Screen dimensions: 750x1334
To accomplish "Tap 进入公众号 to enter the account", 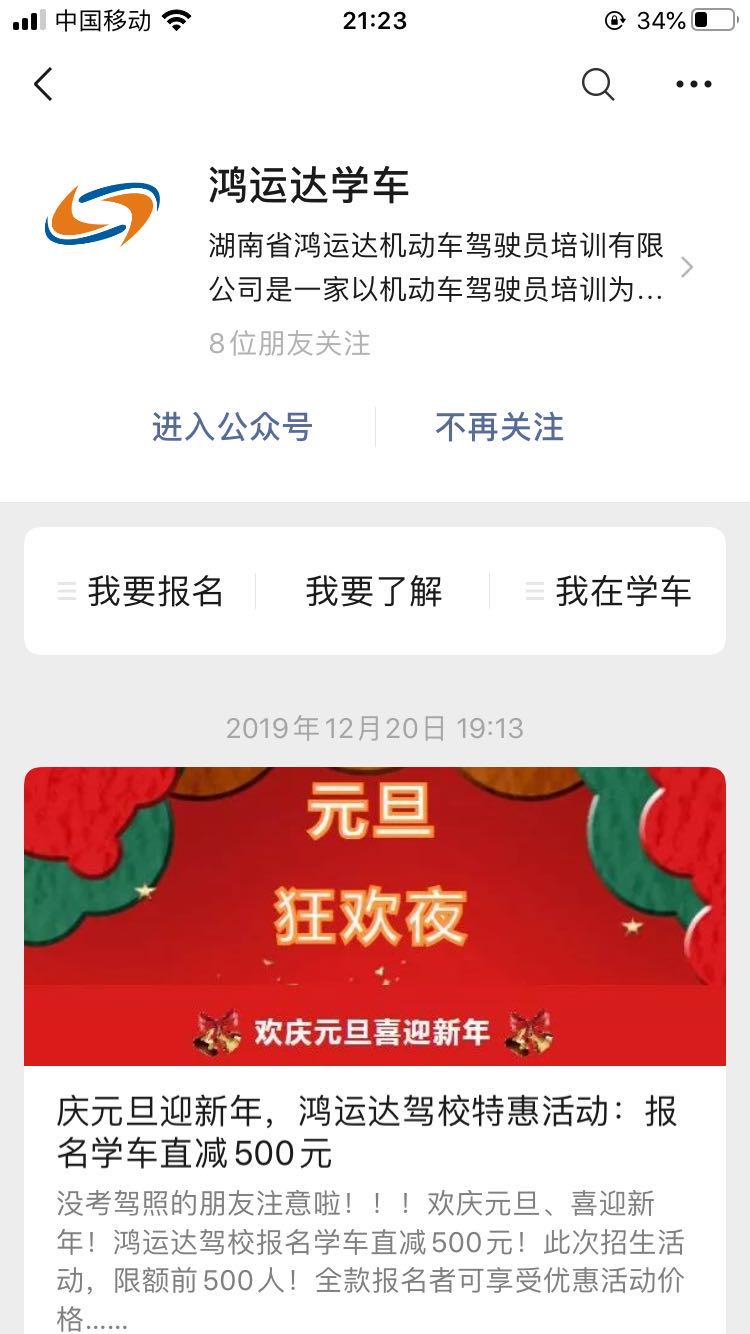I will click(232, 427).
